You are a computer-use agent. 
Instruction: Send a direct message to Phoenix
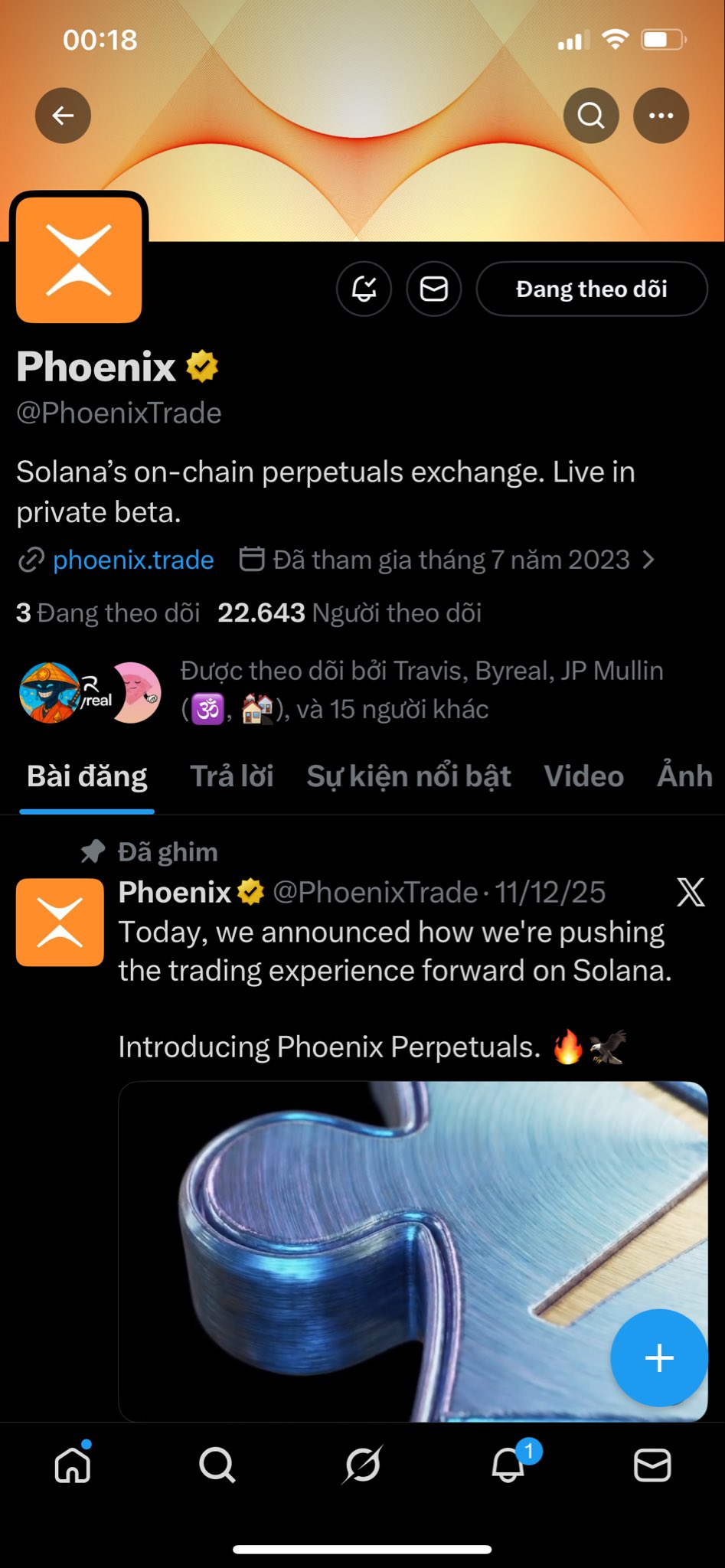[x=433, y=289]
